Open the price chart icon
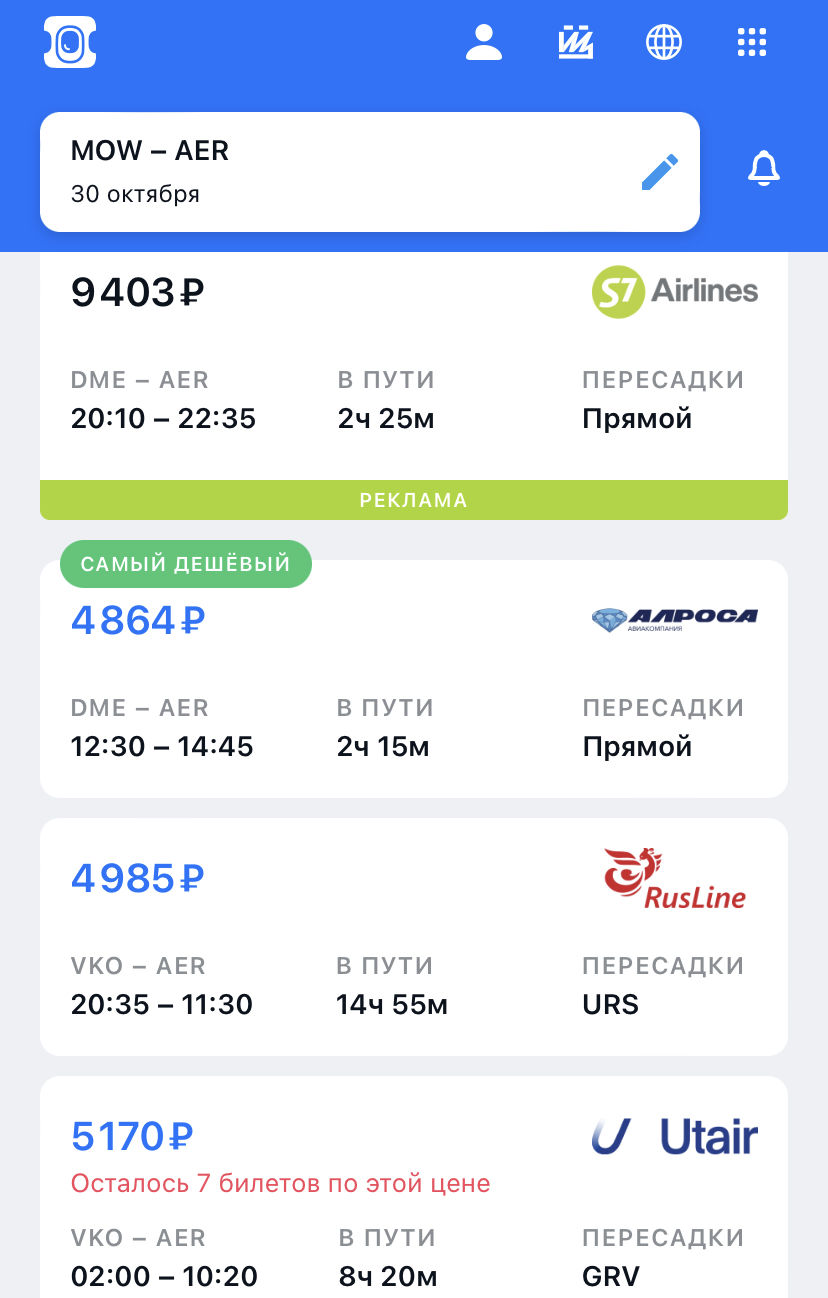This screenshot has width=828, height=1298. [x=575, y=43]
